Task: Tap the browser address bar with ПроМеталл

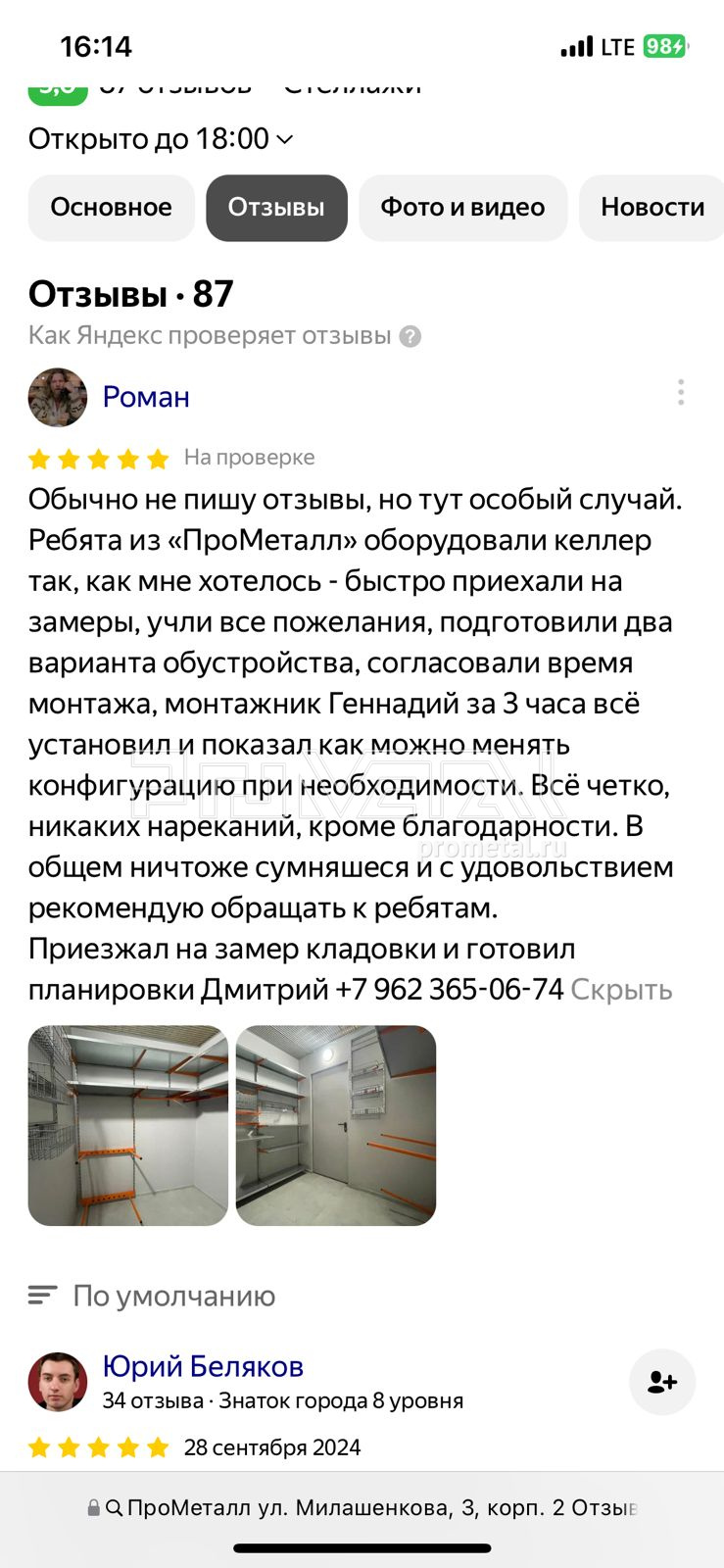Action: point(362,1507)
